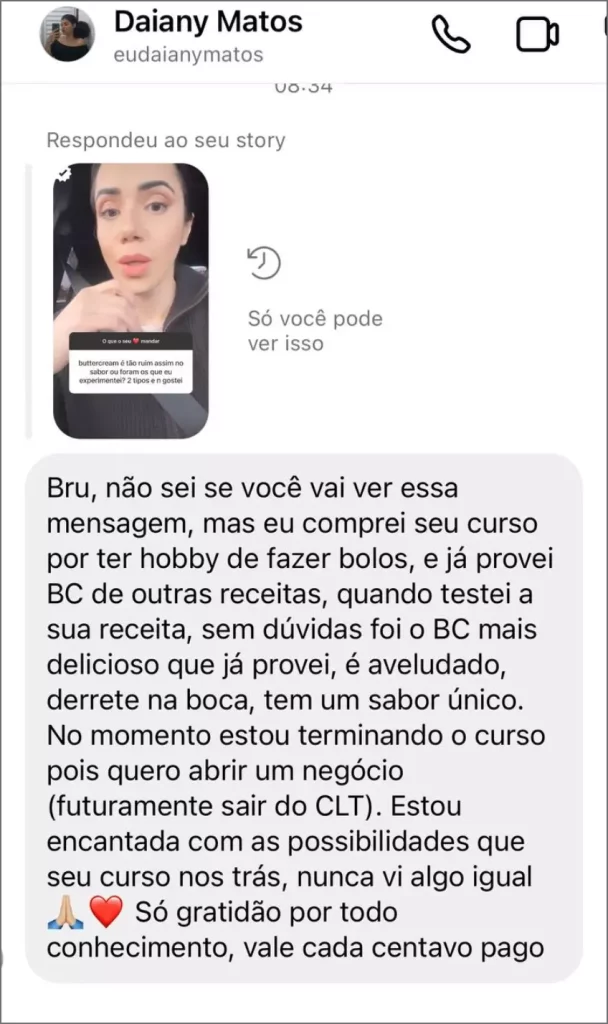Start a video call with Daiany Matos

coord(537,35)
